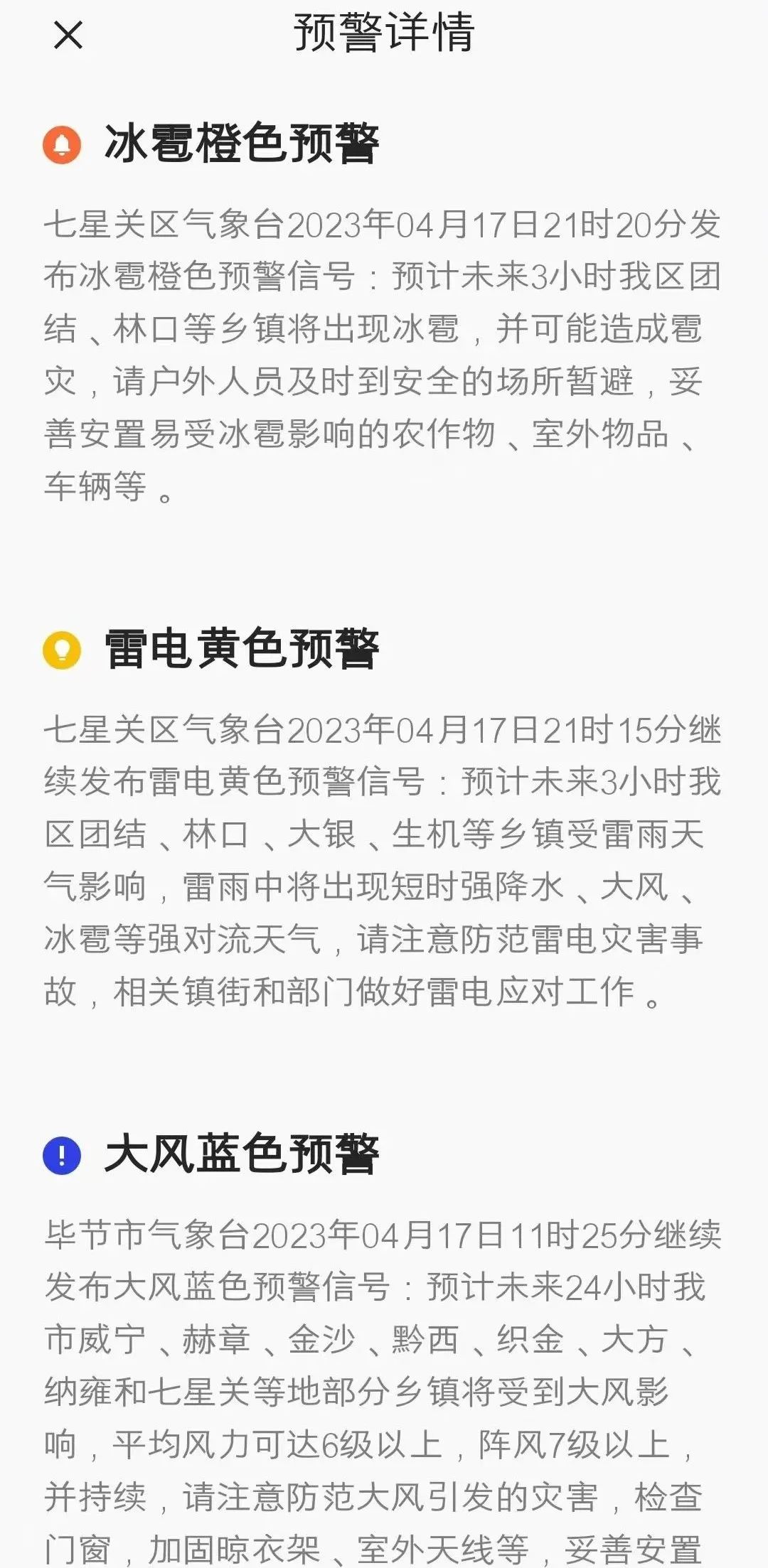
Task: Close the 预警详情 warning details page
Action: point(68,35)
